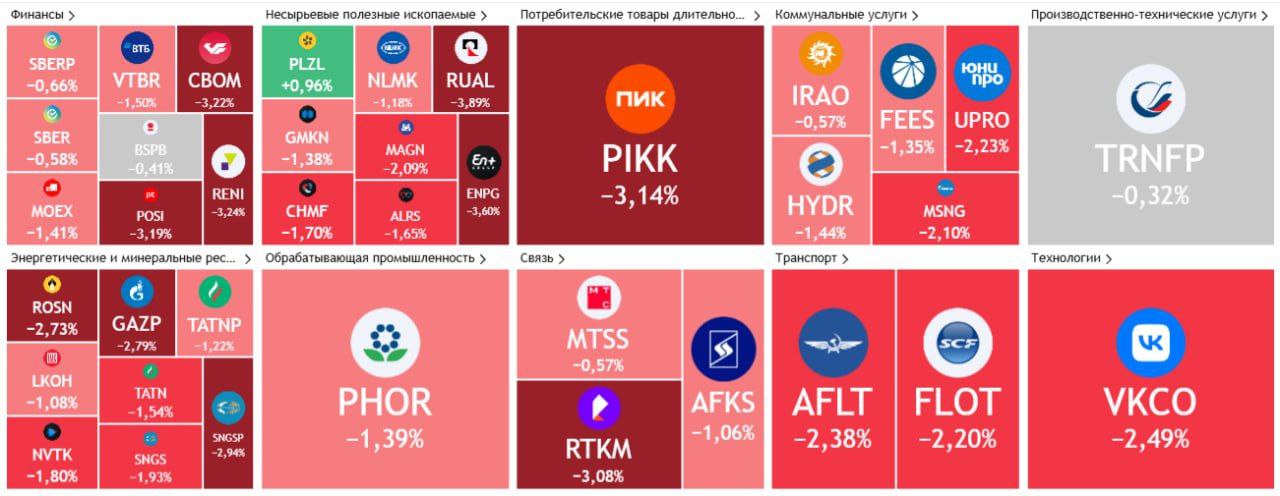Select the FLOT stock tile

pyautogui.click(x=956, y=378)
